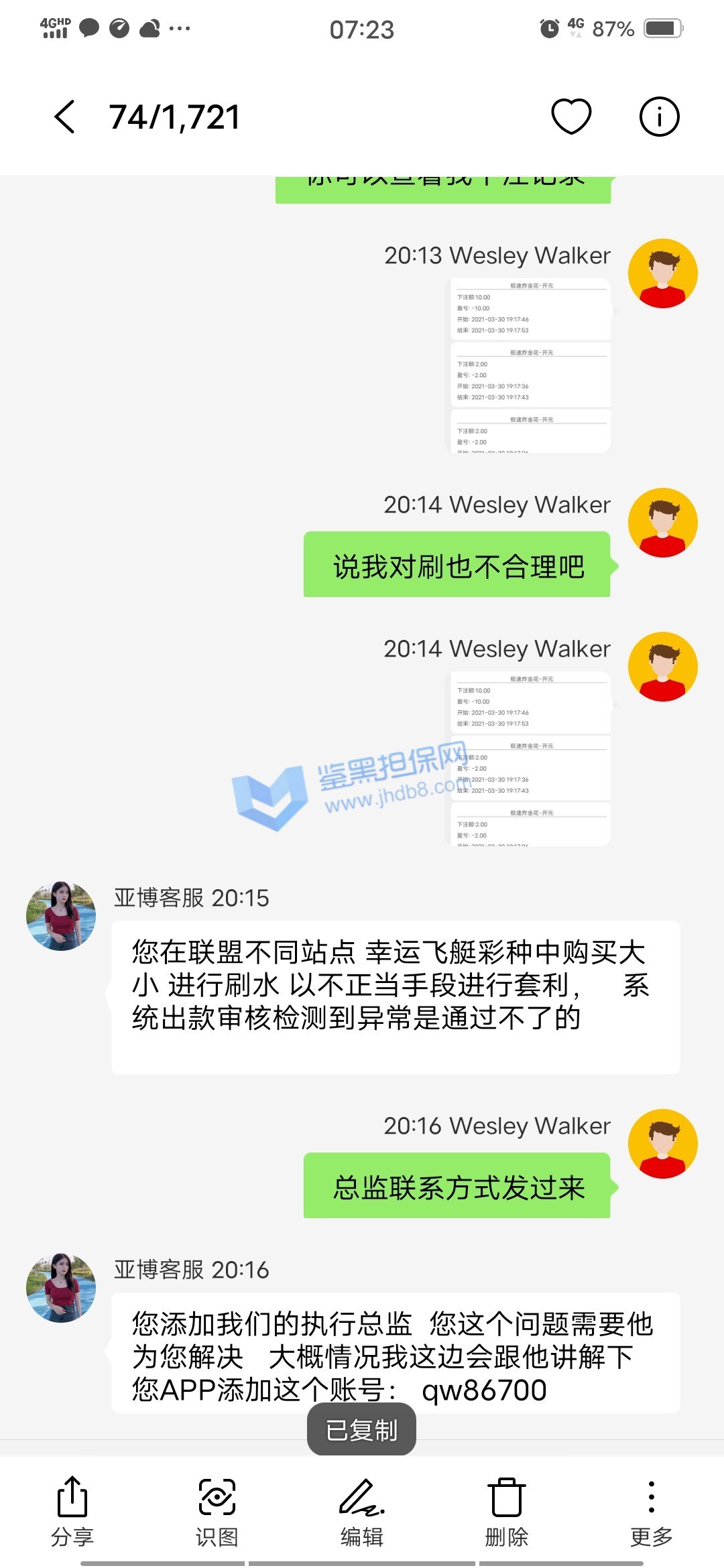The image size is (724, 1568).
Task: Favorite this photo with the heart icon
Action: (x=571, y=117)
